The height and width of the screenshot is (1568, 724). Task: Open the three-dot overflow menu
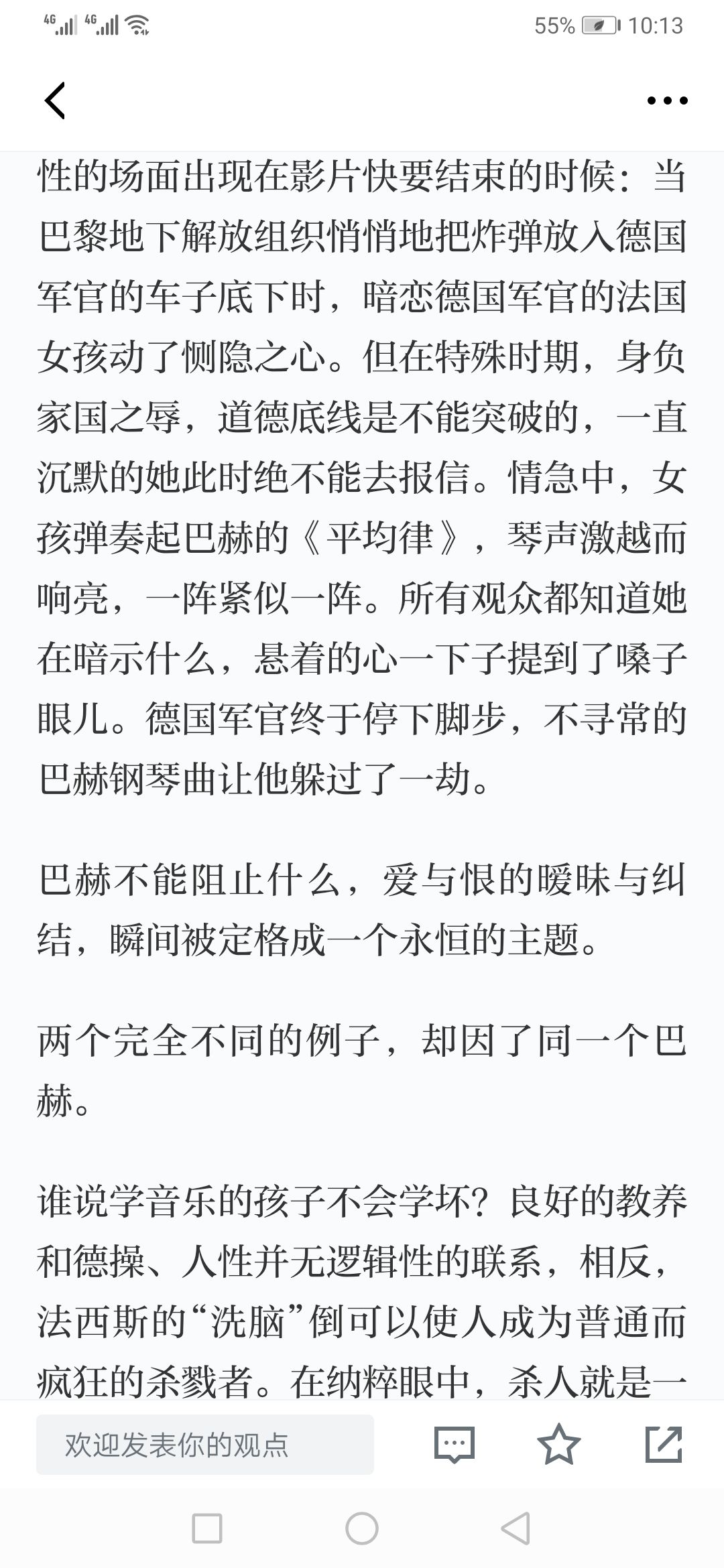(x=667, y=101)
